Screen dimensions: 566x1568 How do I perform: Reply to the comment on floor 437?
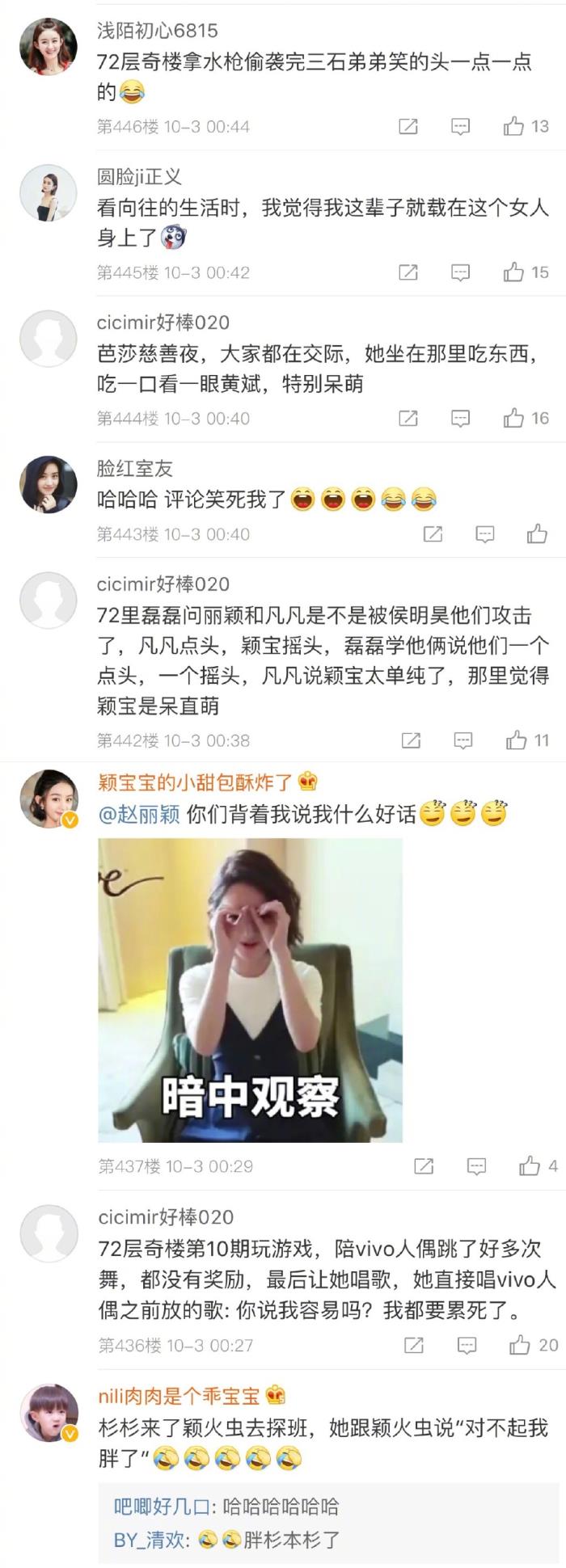476,1166
